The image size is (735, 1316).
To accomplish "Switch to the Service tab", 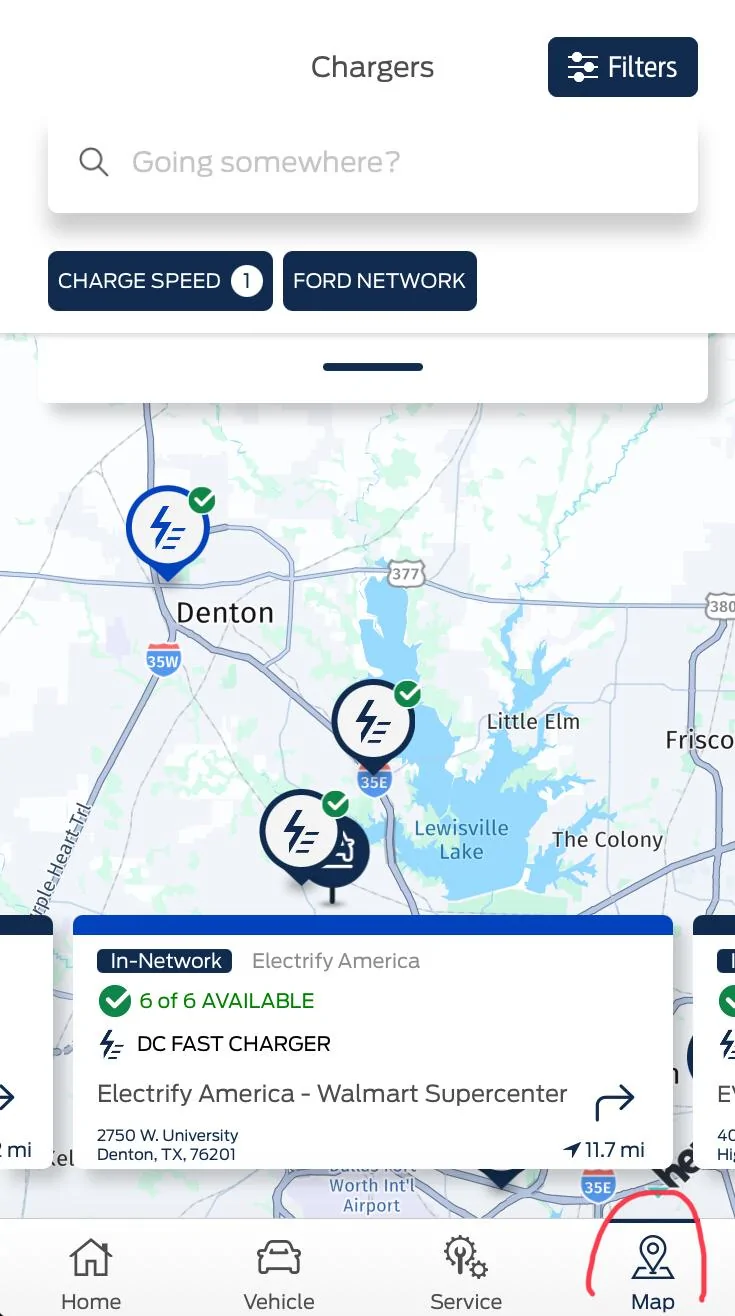I will (465, 1273).
